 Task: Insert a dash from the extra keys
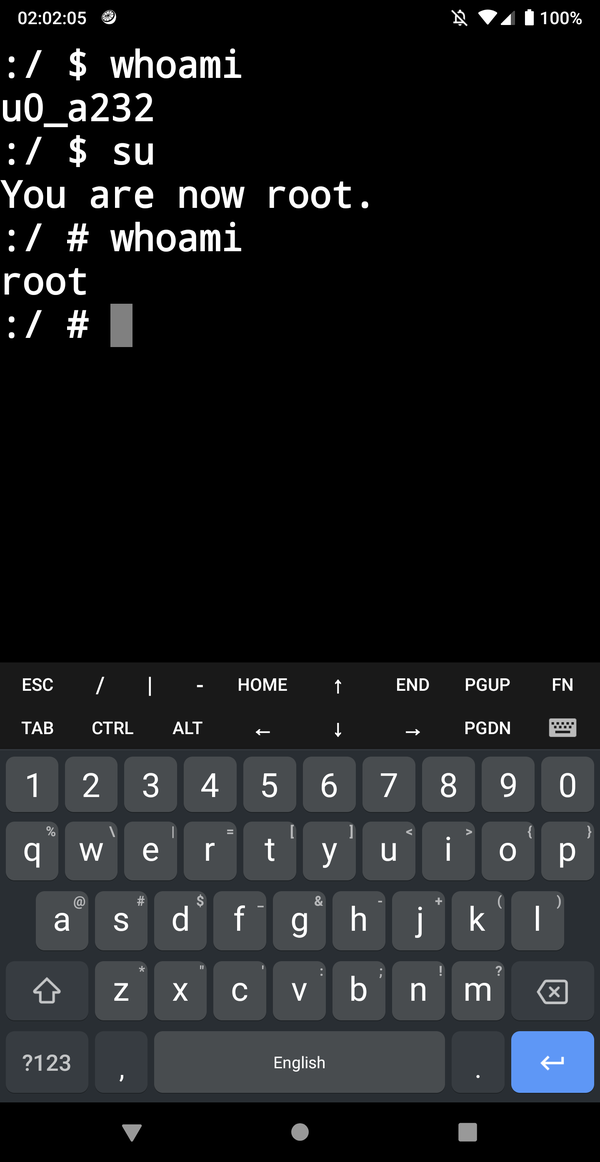click(x=200, y=685)
